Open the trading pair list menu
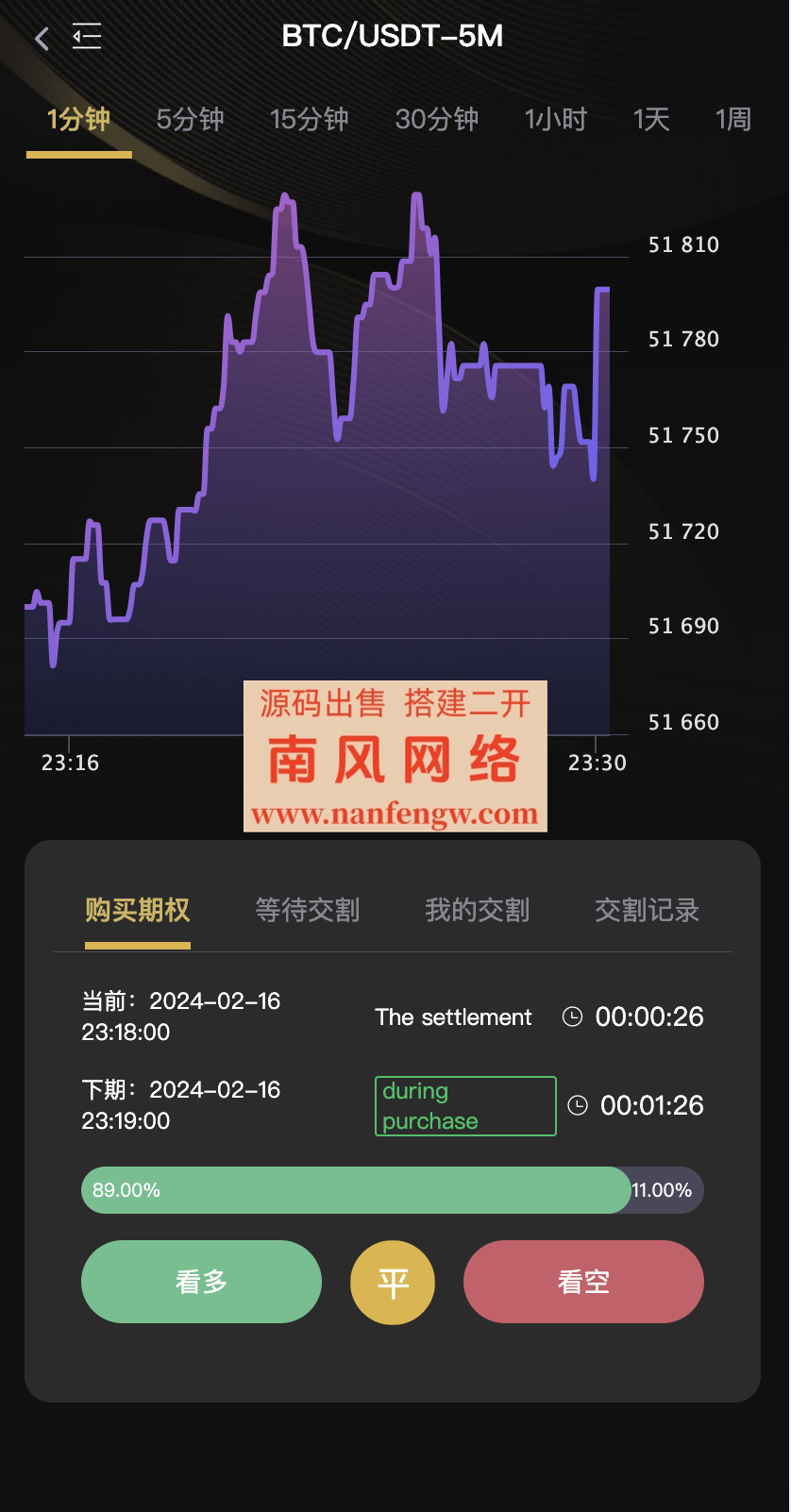This screenshot has width=791, height=1512. coord(87,37)
